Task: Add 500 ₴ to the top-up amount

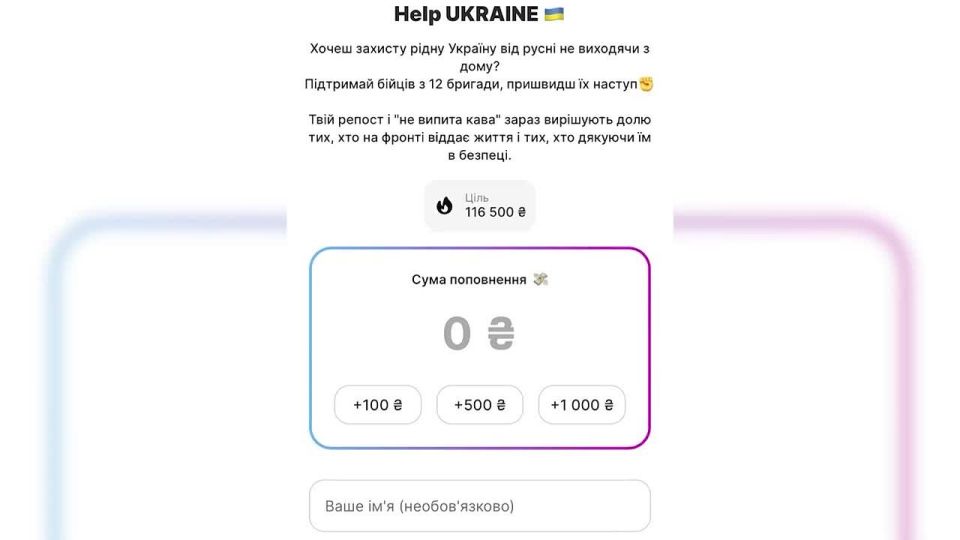Action: pos(479,405)
